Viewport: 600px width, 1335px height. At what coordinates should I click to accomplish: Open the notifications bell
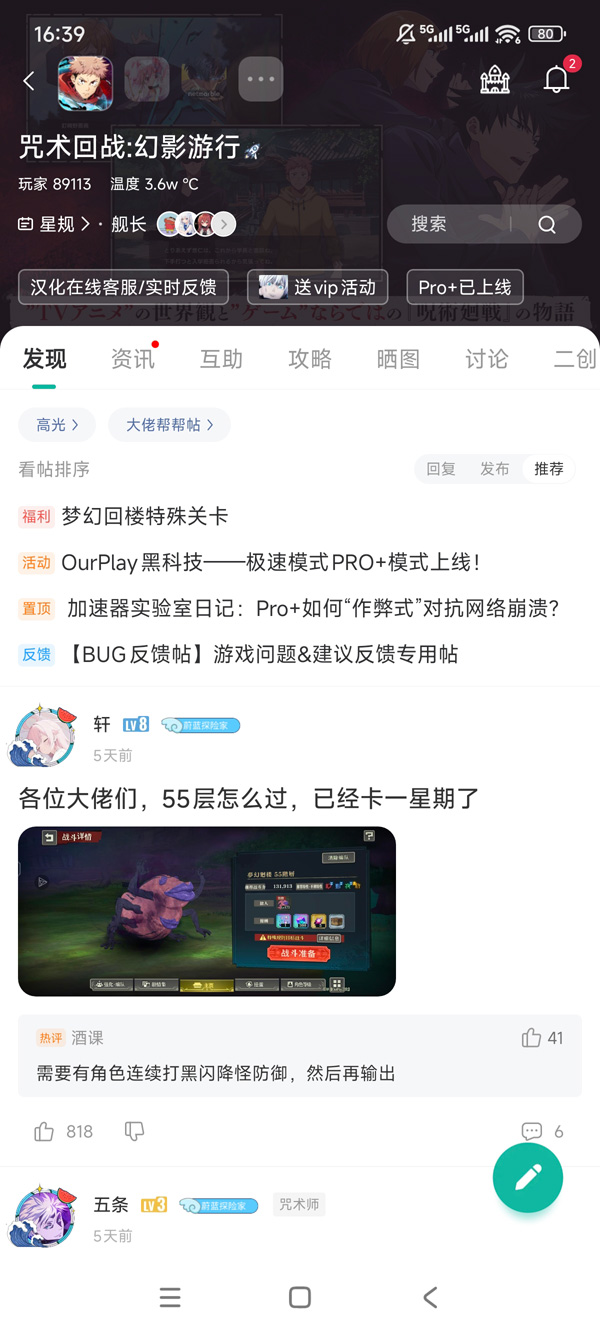(556, 81)
